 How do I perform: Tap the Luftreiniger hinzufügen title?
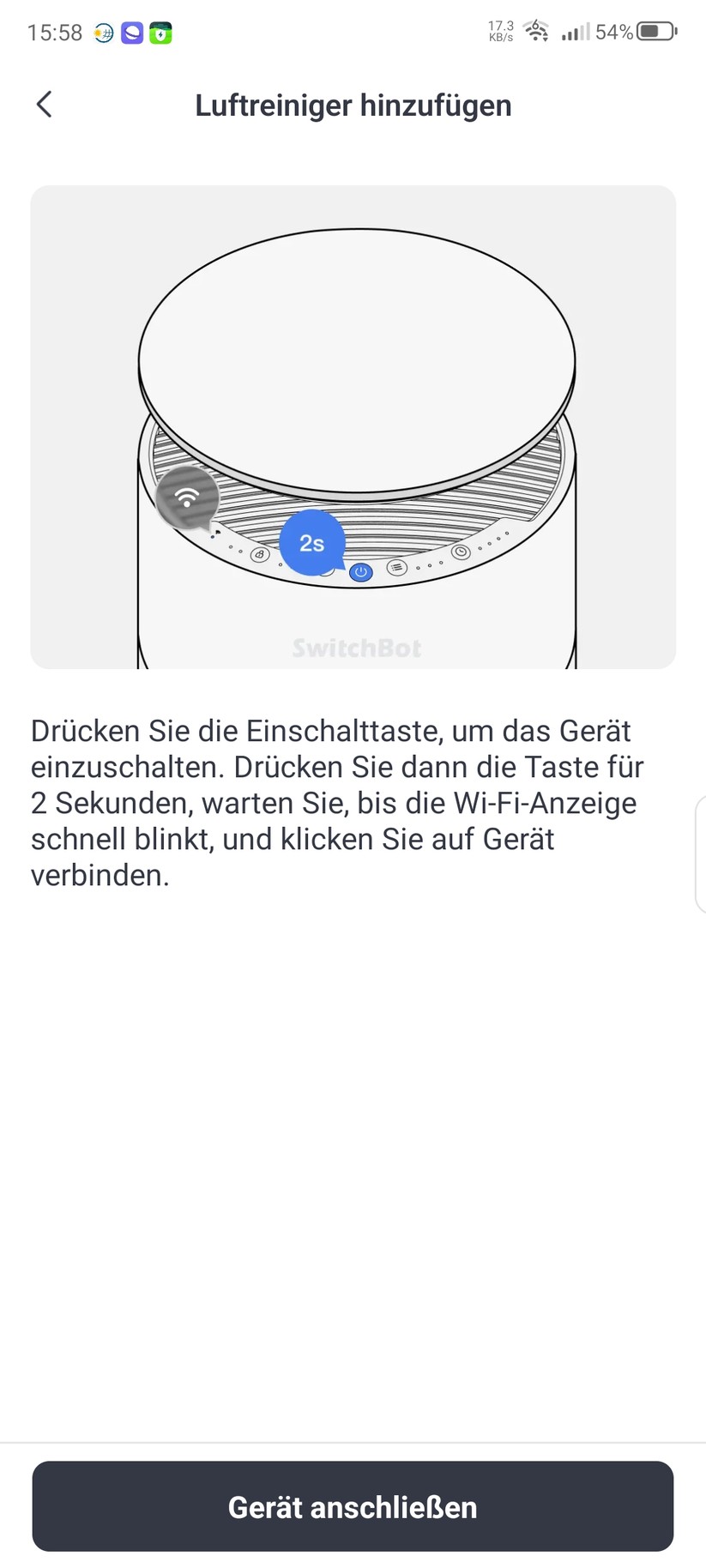(x=353, y=105)
